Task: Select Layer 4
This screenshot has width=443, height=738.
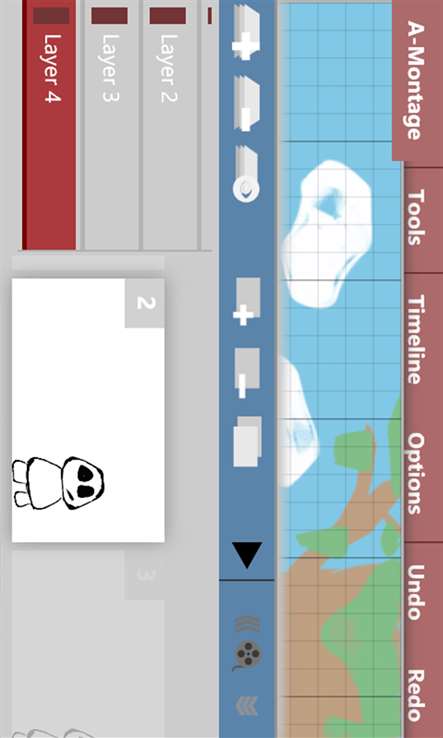Action: [49, 125]
